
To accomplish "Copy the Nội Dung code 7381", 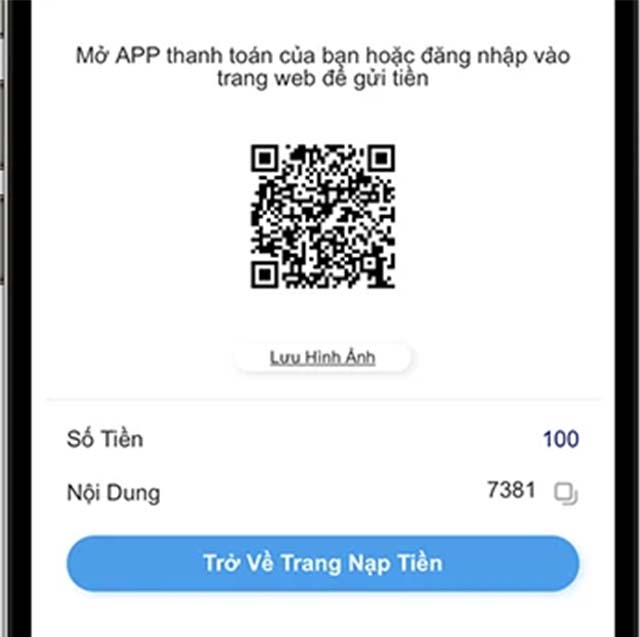I will [x=567, y=492].
